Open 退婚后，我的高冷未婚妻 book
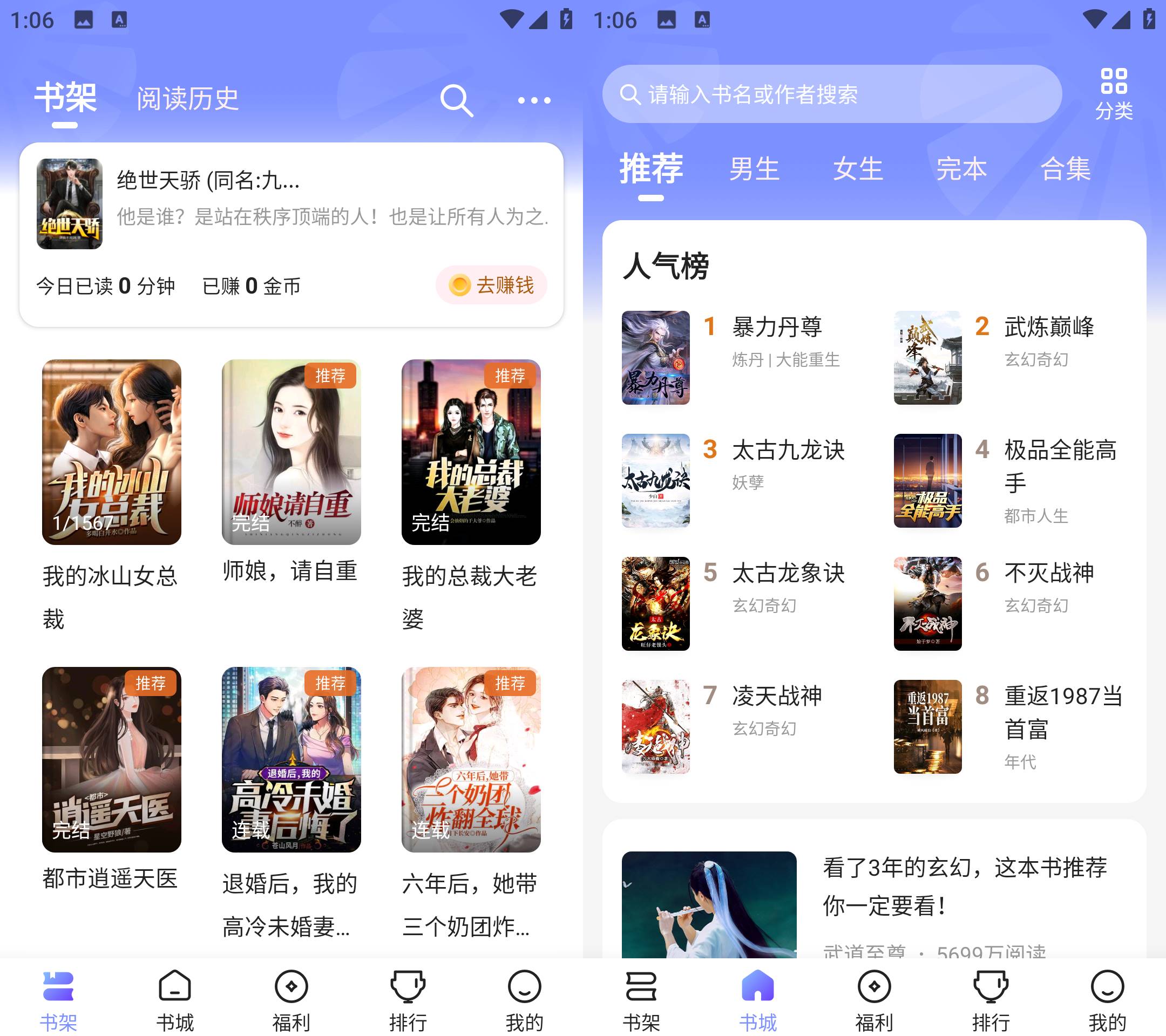This screenshot has width=1166, height=1036. point(291,760)
